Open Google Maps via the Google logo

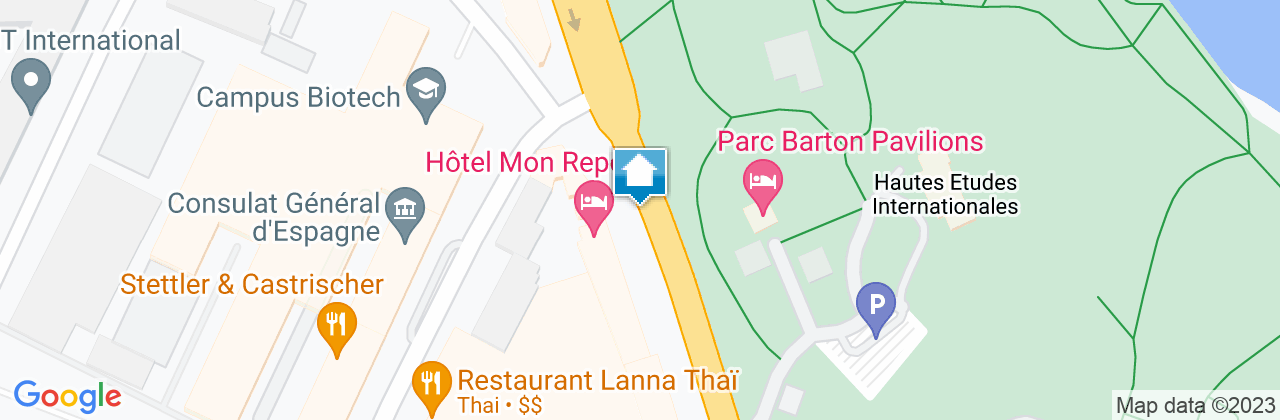coord(66,396)
